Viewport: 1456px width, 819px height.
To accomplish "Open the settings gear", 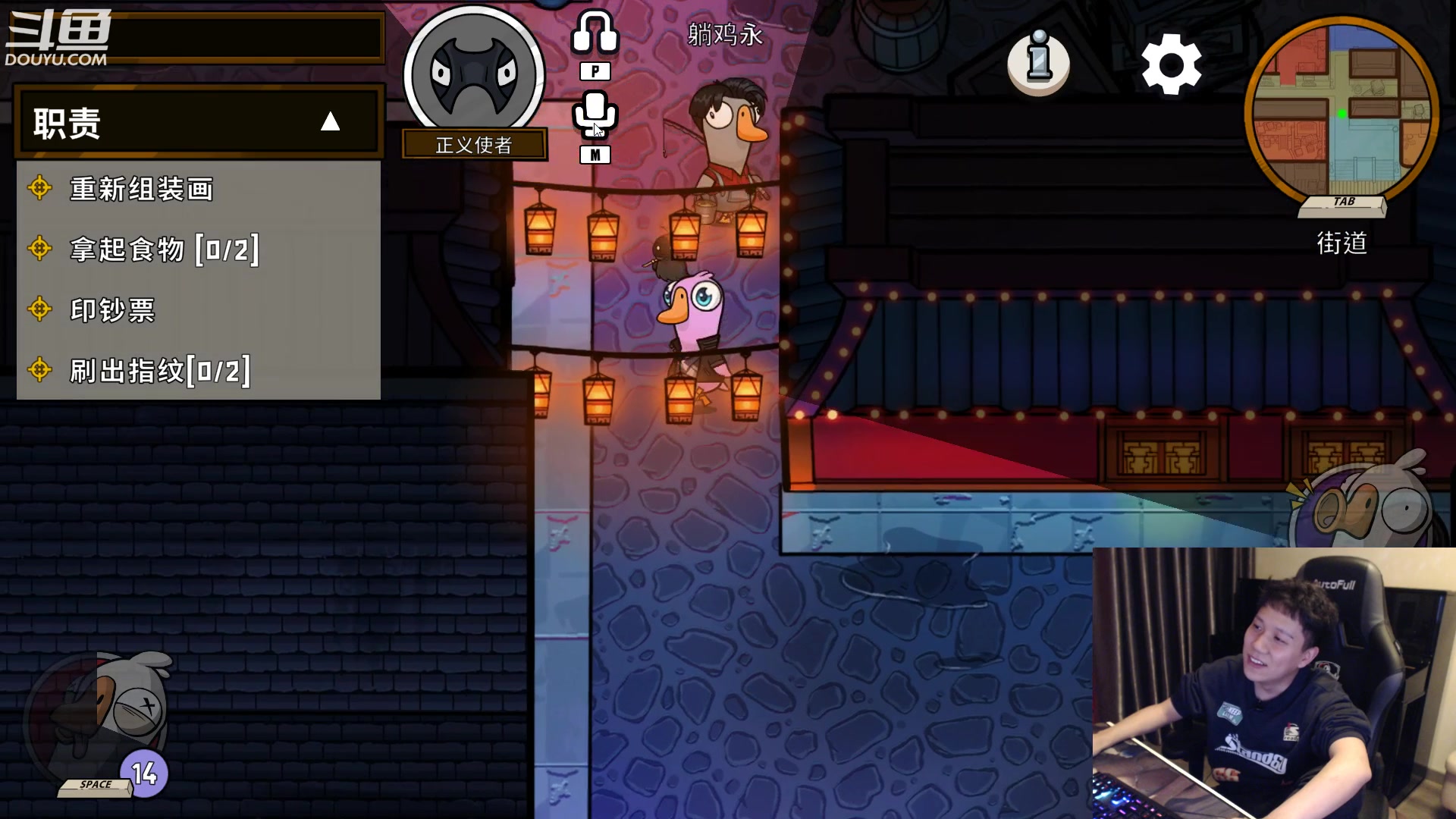I will (x=1172, y=64).
